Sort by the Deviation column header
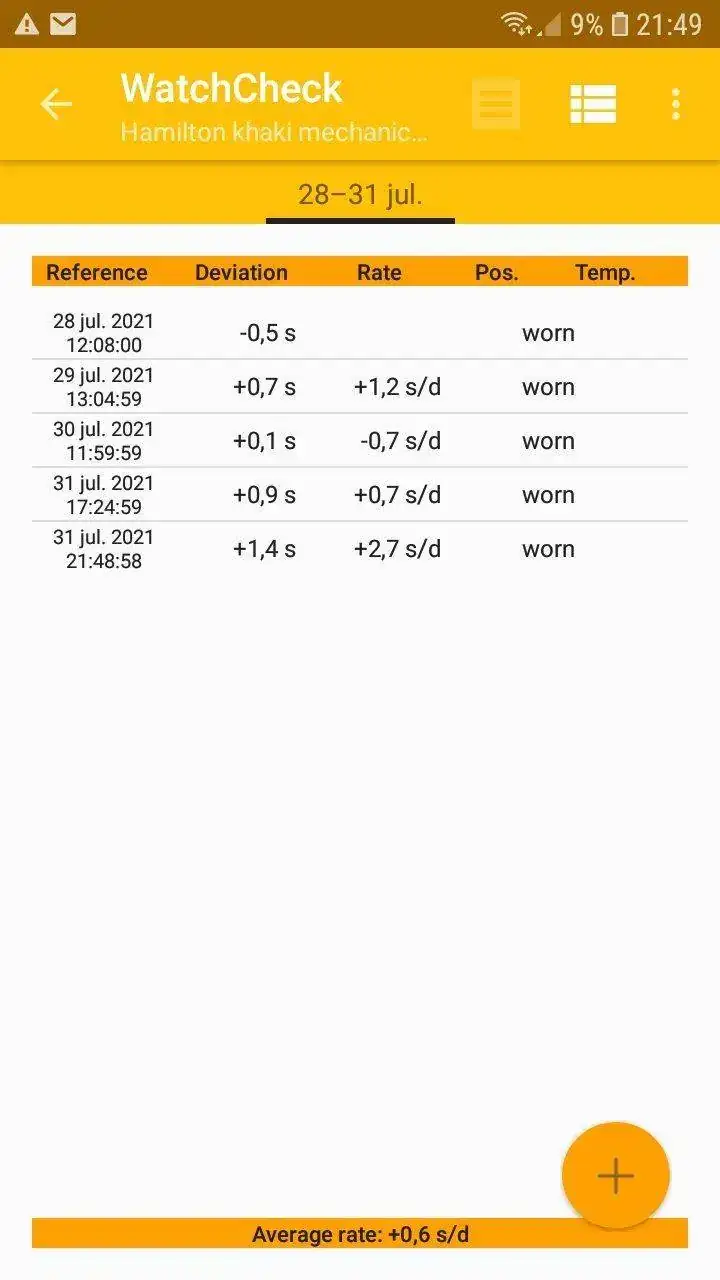This screenshot has width=720, height=1280. coord(240,272)
